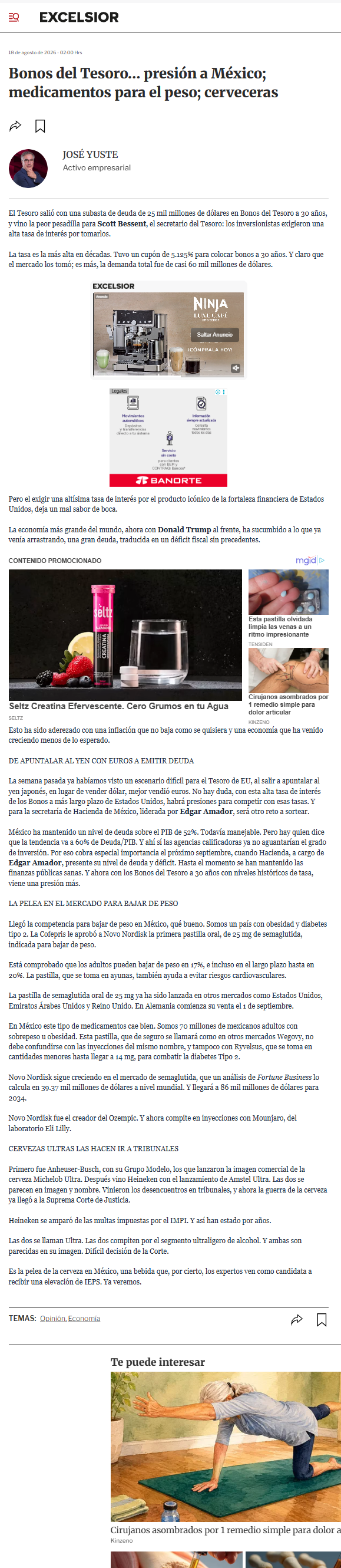
Task: Open the menu and search icon
Action: [x=14, y=18]
